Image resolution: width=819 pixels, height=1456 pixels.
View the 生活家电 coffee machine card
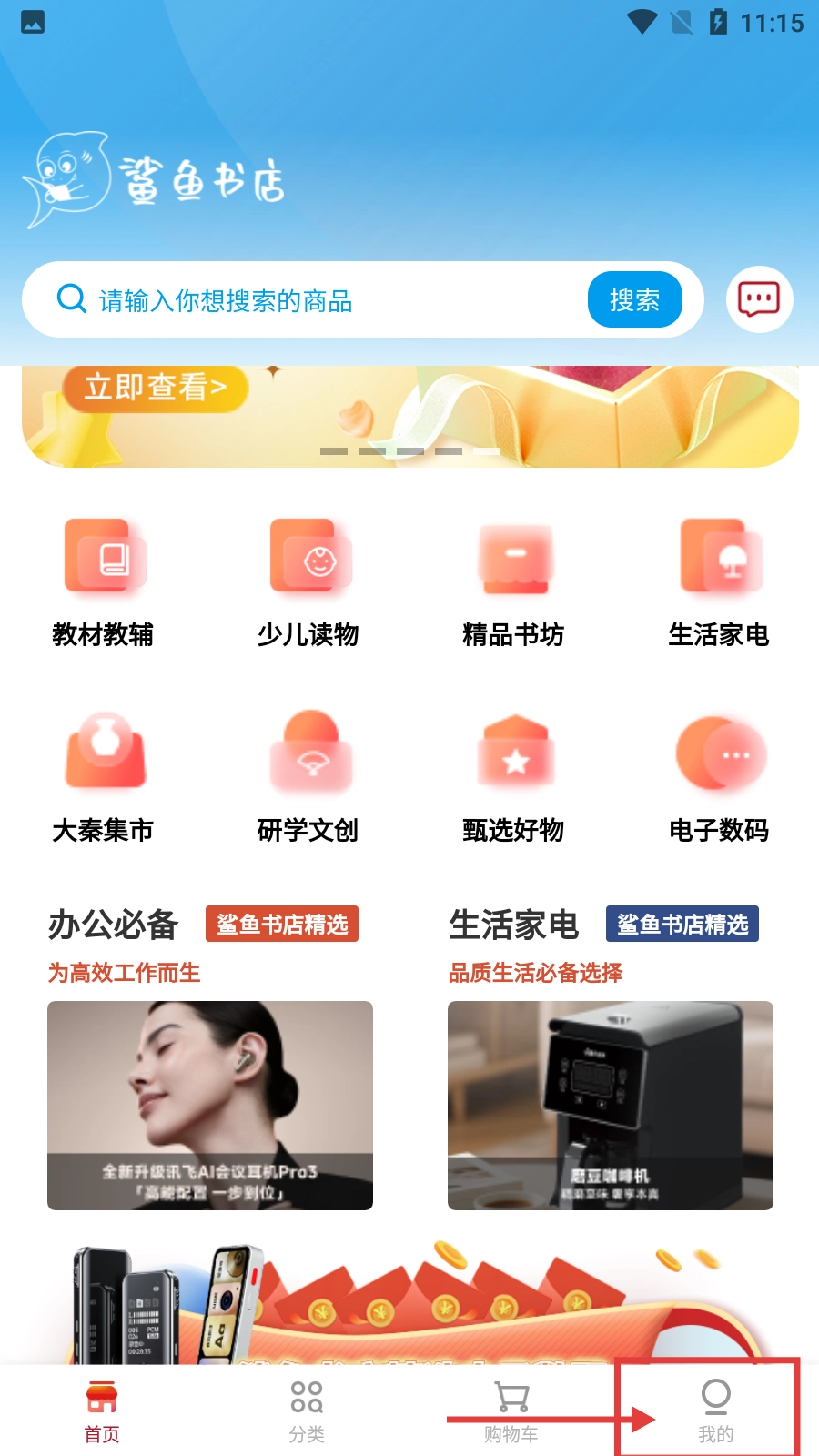pos(610,1105)
